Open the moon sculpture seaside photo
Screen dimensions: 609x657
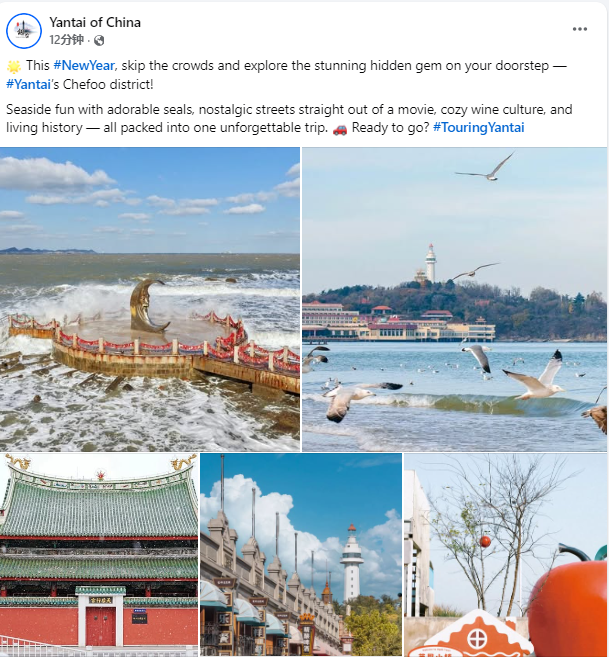tap(150, 299)
